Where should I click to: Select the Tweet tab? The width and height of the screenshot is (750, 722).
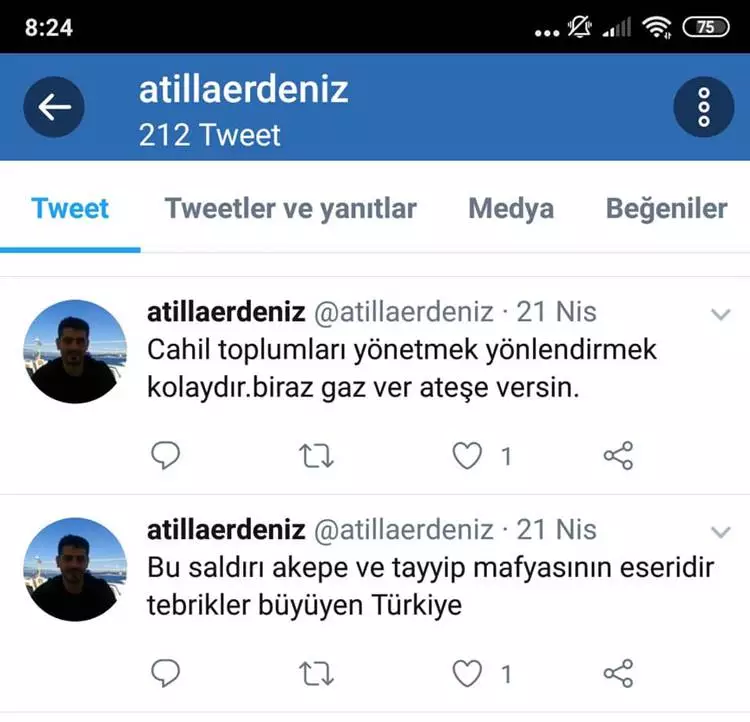[x=70, y=208]
